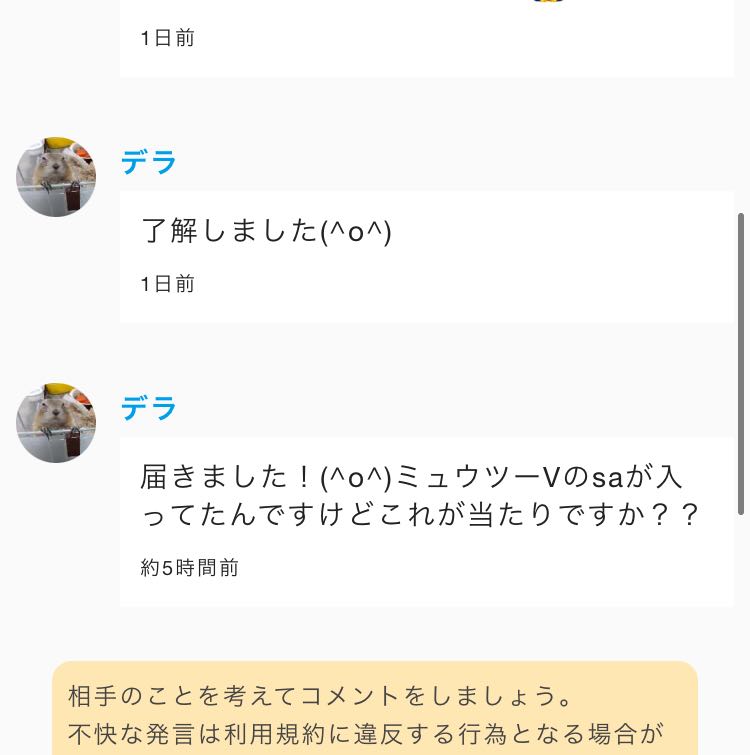The width and height of the screenshot is (750, 755).
Task: Tap the hamster profile picture beside 了解しました message
Action: 56,176
